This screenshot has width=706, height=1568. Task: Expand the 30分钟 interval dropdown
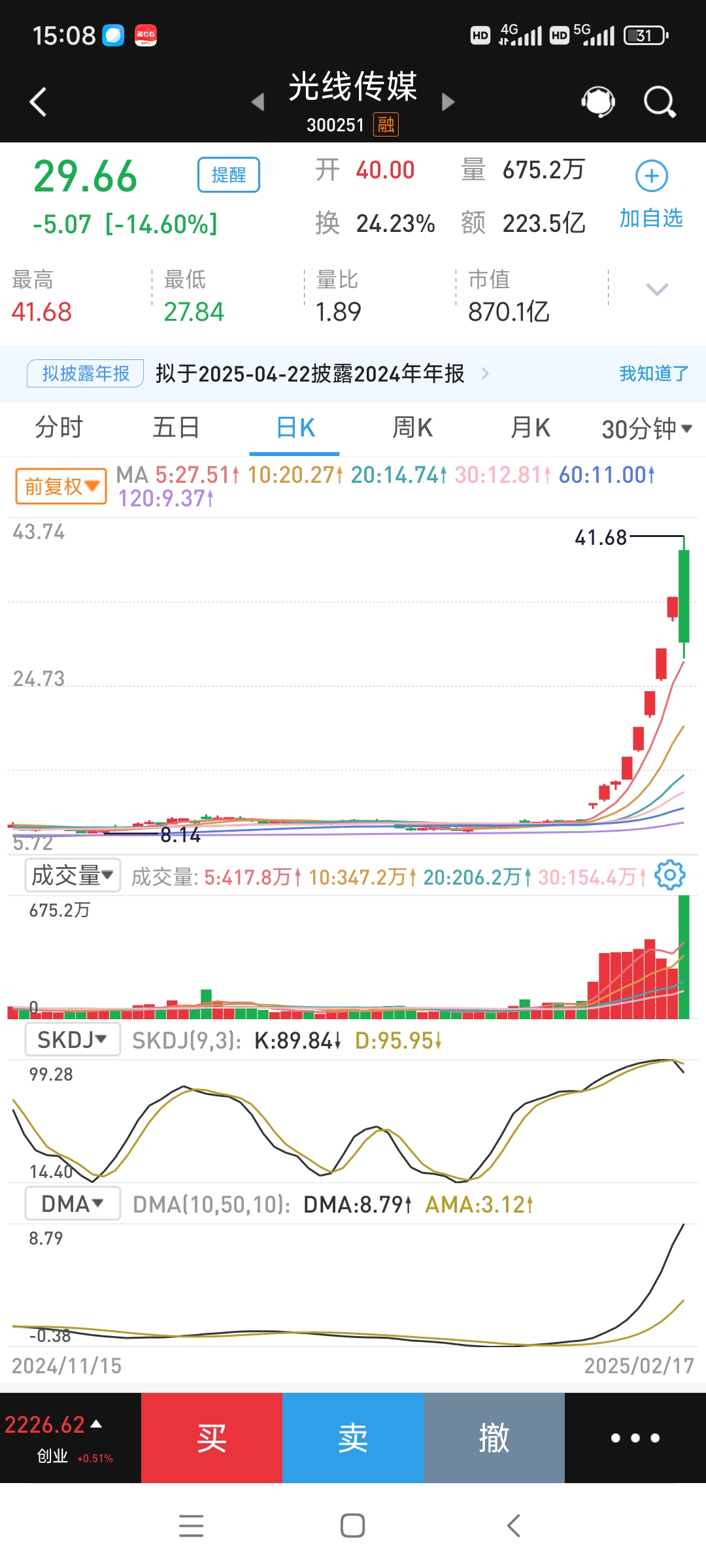pyautogui.click(x=644, y=428)
